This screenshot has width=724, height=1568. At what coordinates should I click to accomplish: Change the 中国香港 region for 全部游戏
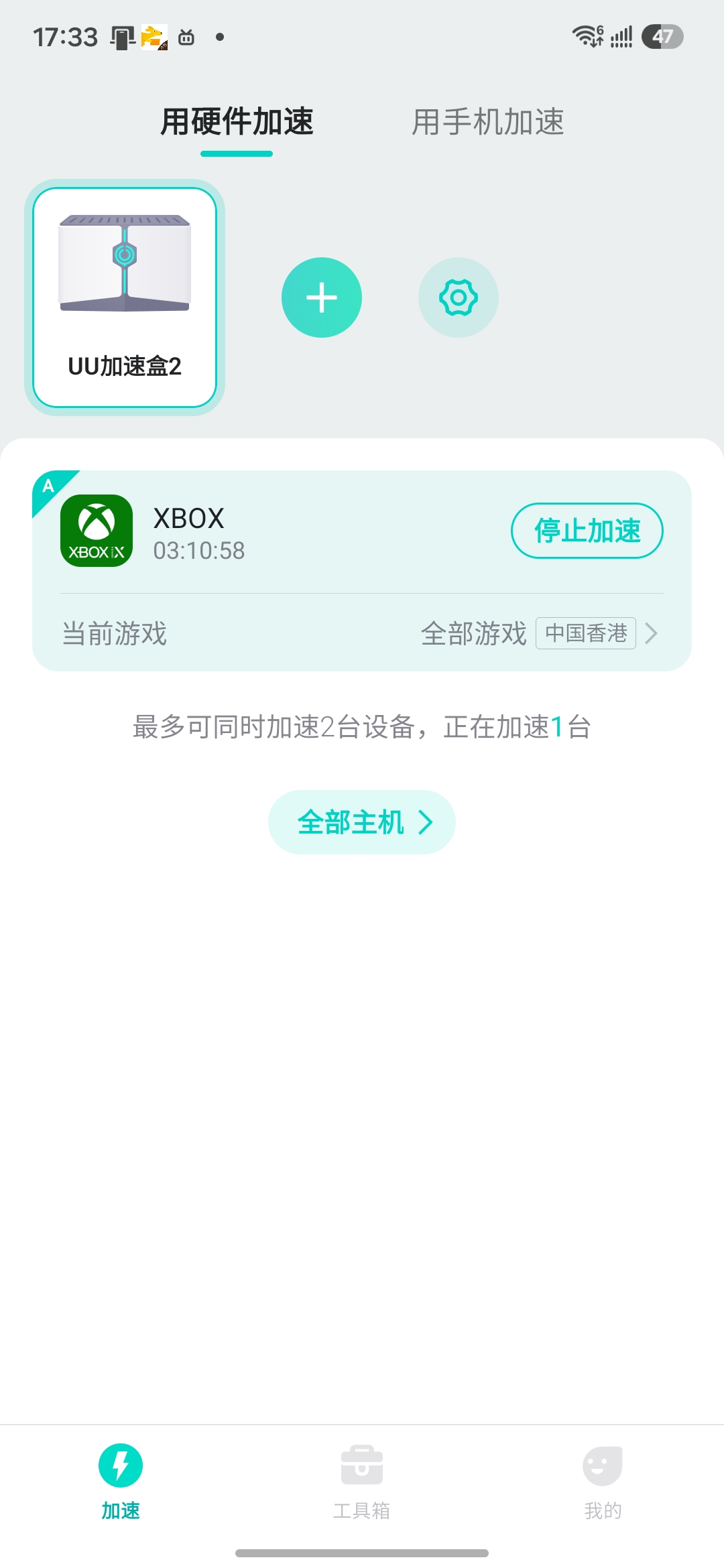pos(586,633)
